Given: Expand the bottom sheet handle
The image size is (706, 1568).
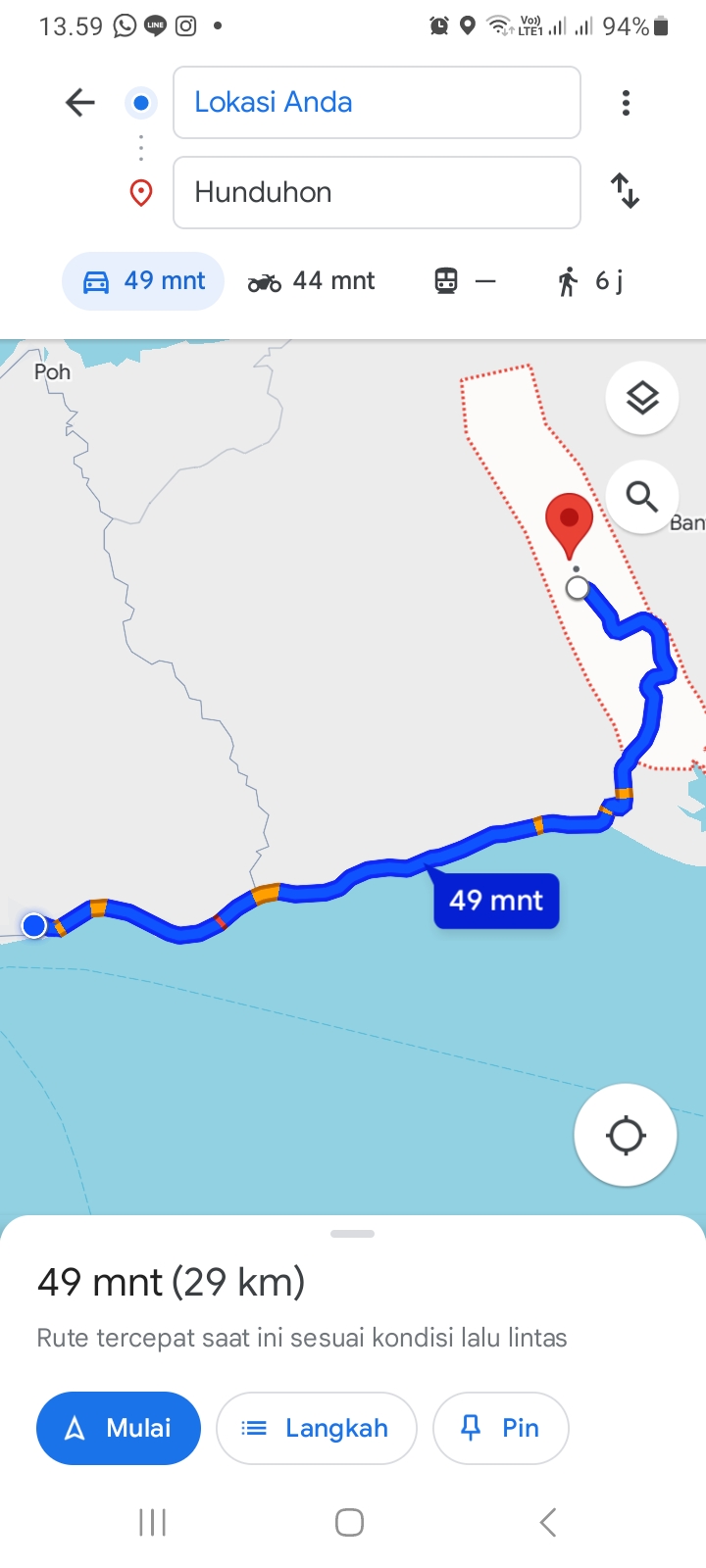Looking at the screenshot, I should pyautogui.click(x=353, y=1234).
